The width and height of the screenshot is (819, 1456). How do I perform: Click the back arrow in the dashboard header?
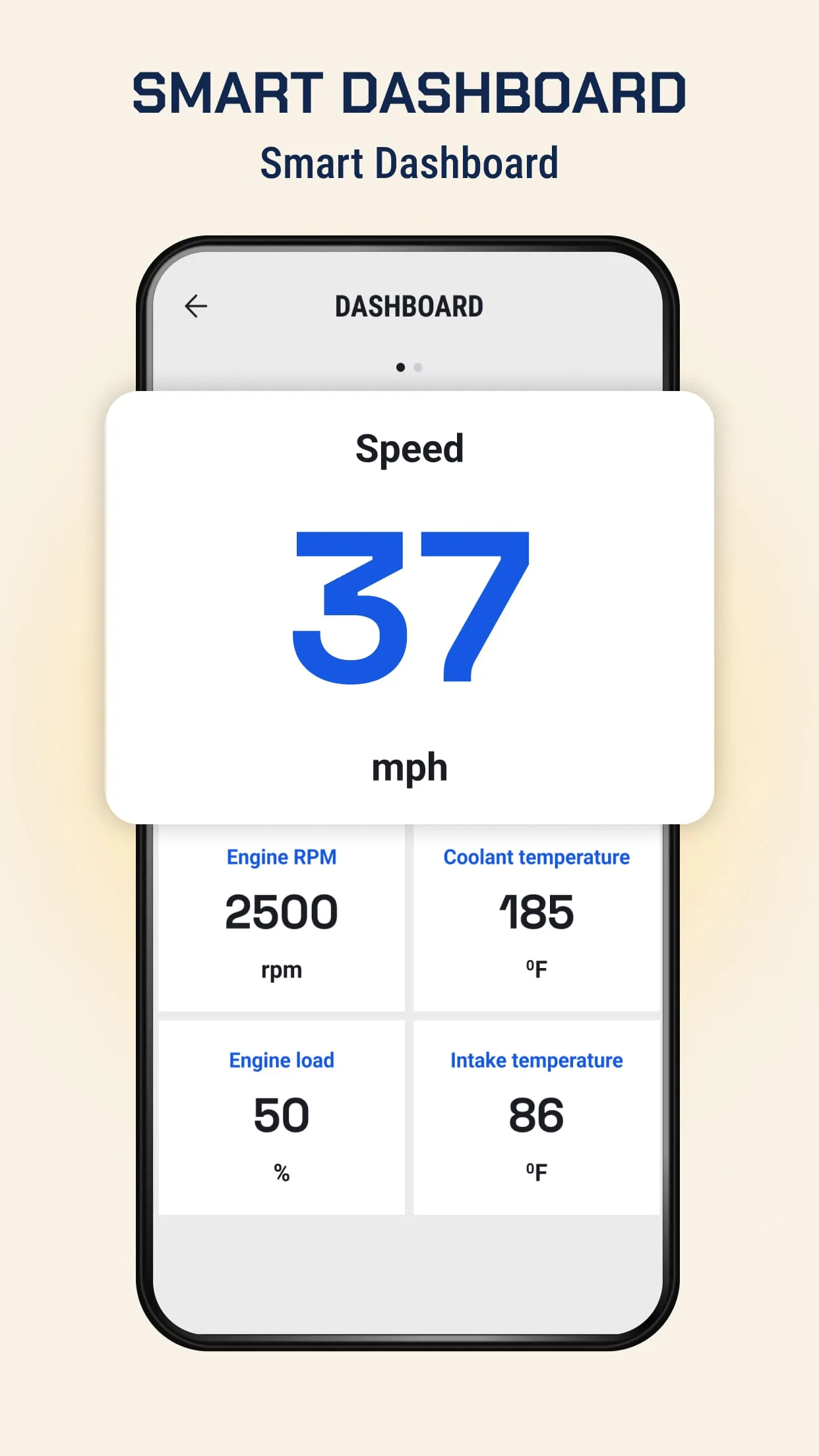coord(195,305)
